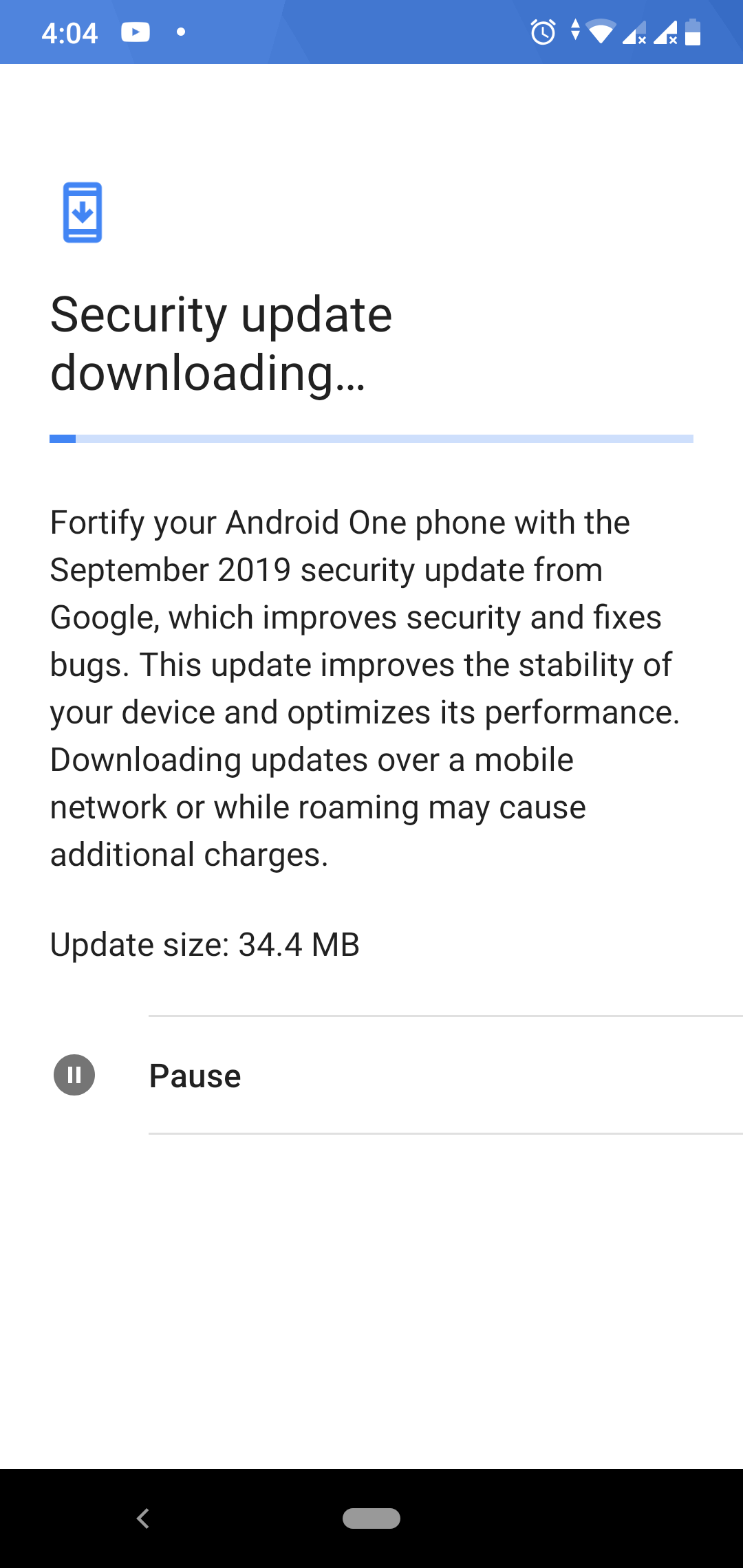Pause the security update download
Viewport: 743px width, 1568px height.
371,1075
